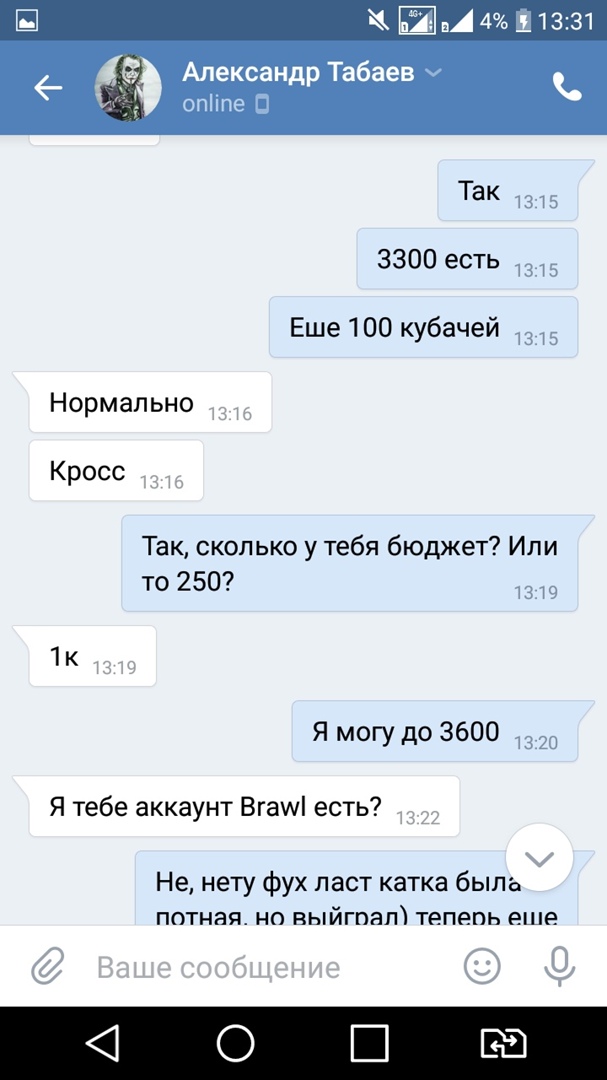The height and width of the screenshot is (1080, 607).
Task: Tap the system home button
Action: [x=236, y=1043]
